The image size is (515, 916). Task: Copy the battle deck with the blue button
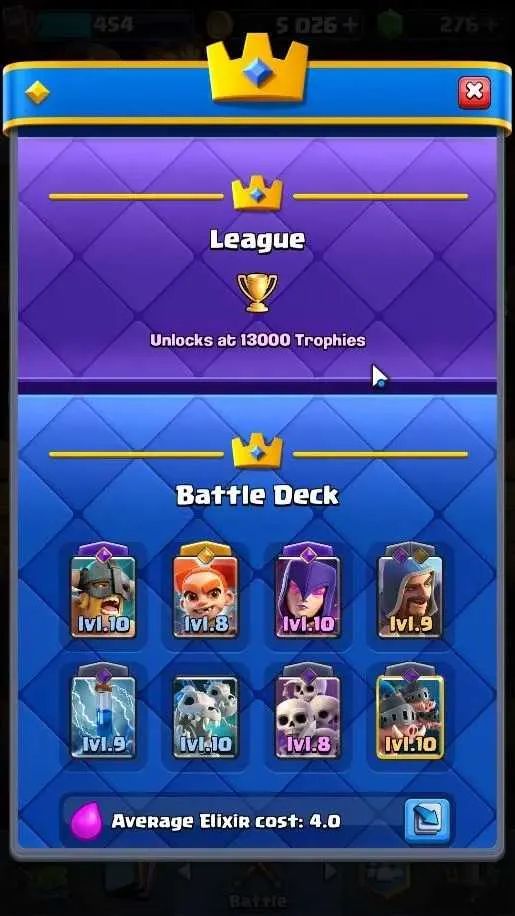click(427, 821)
